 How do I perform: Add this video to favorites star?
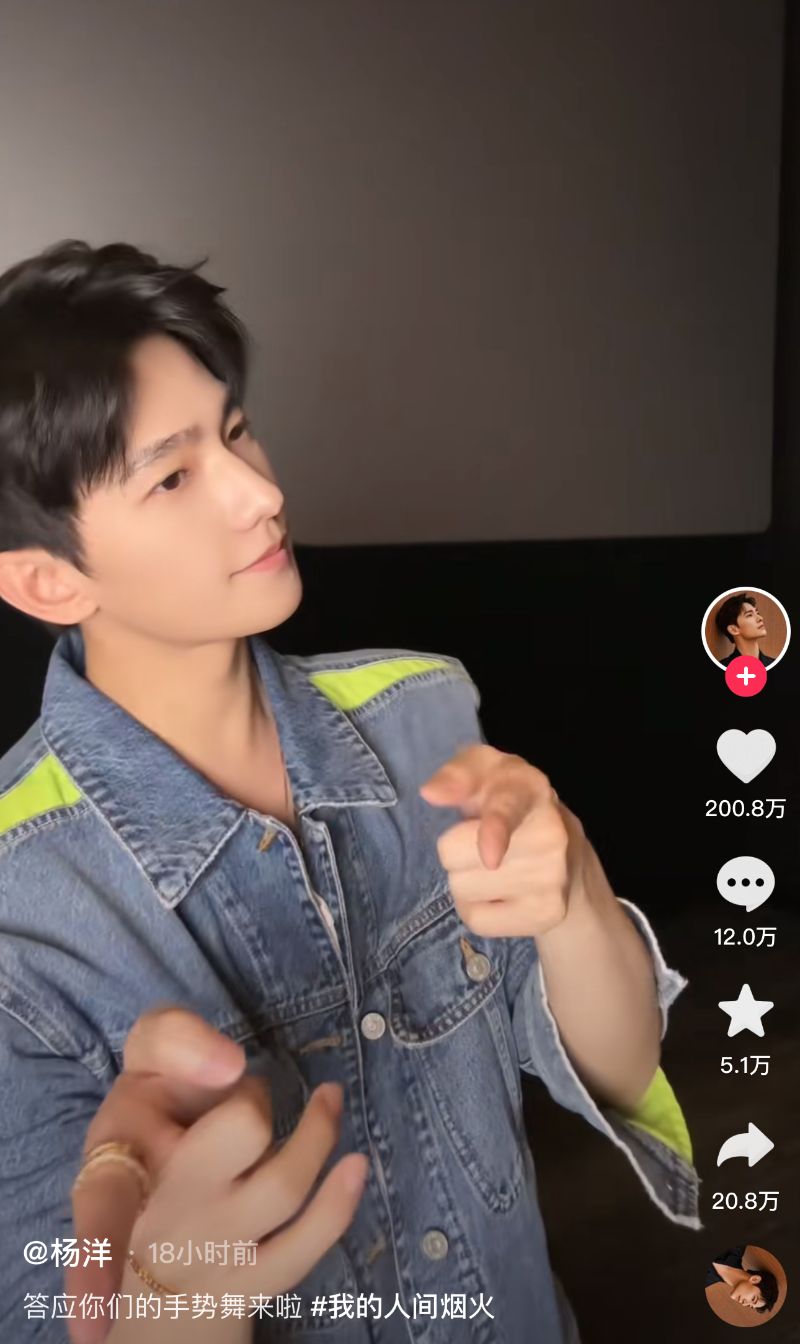(x=746, y=1012)
